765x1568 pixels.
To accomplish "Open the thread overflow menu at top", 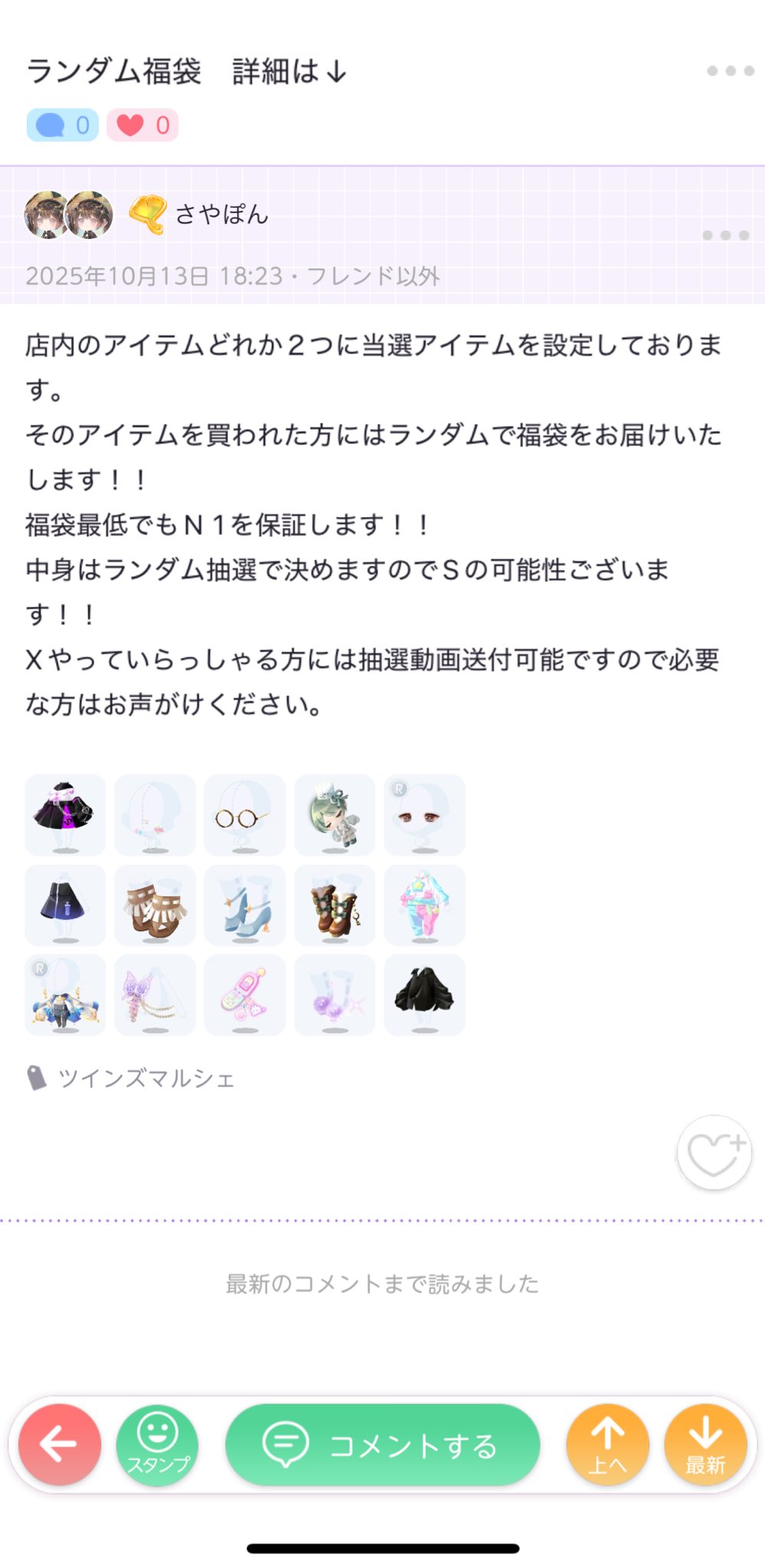I will point(730,71).
